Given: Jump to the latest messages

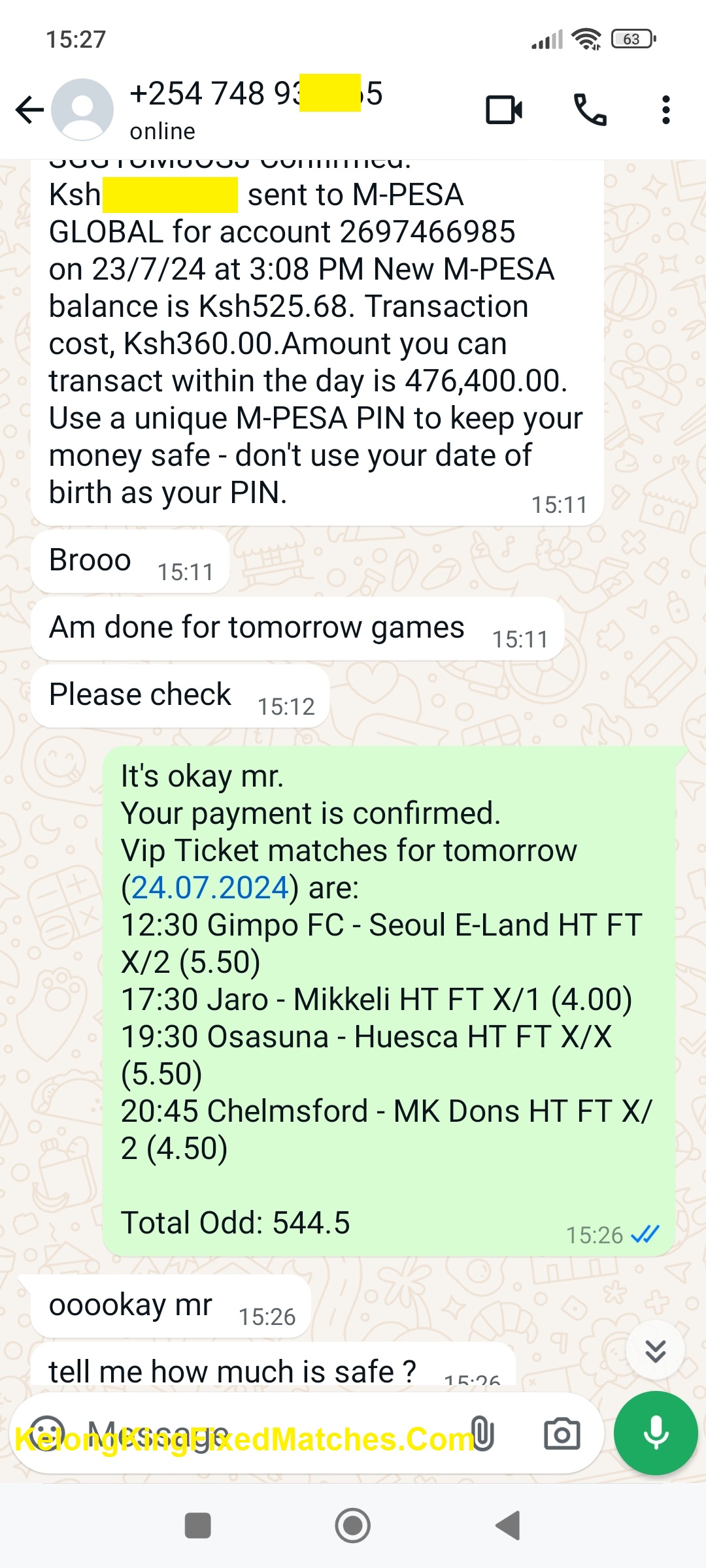Looking at the screenshot, I should point(655,1350).
